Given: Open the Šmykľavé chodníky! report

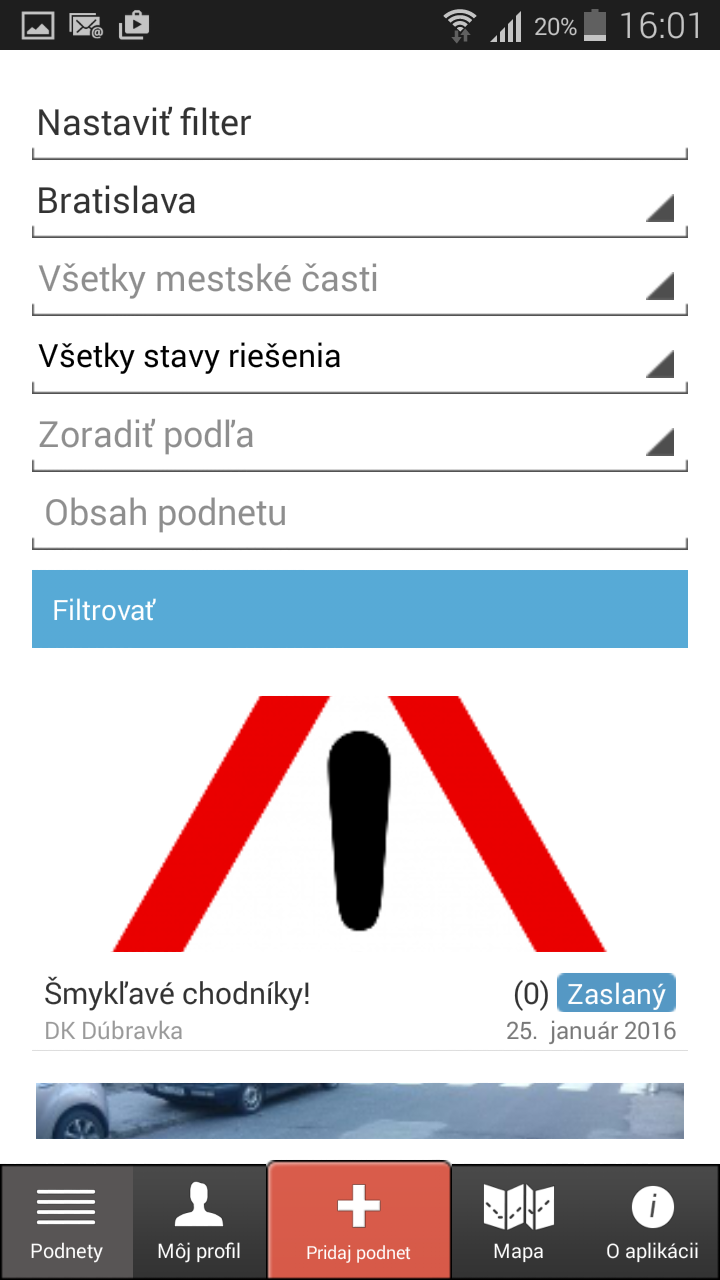Looking at the screenshot, I should (360, 870).
